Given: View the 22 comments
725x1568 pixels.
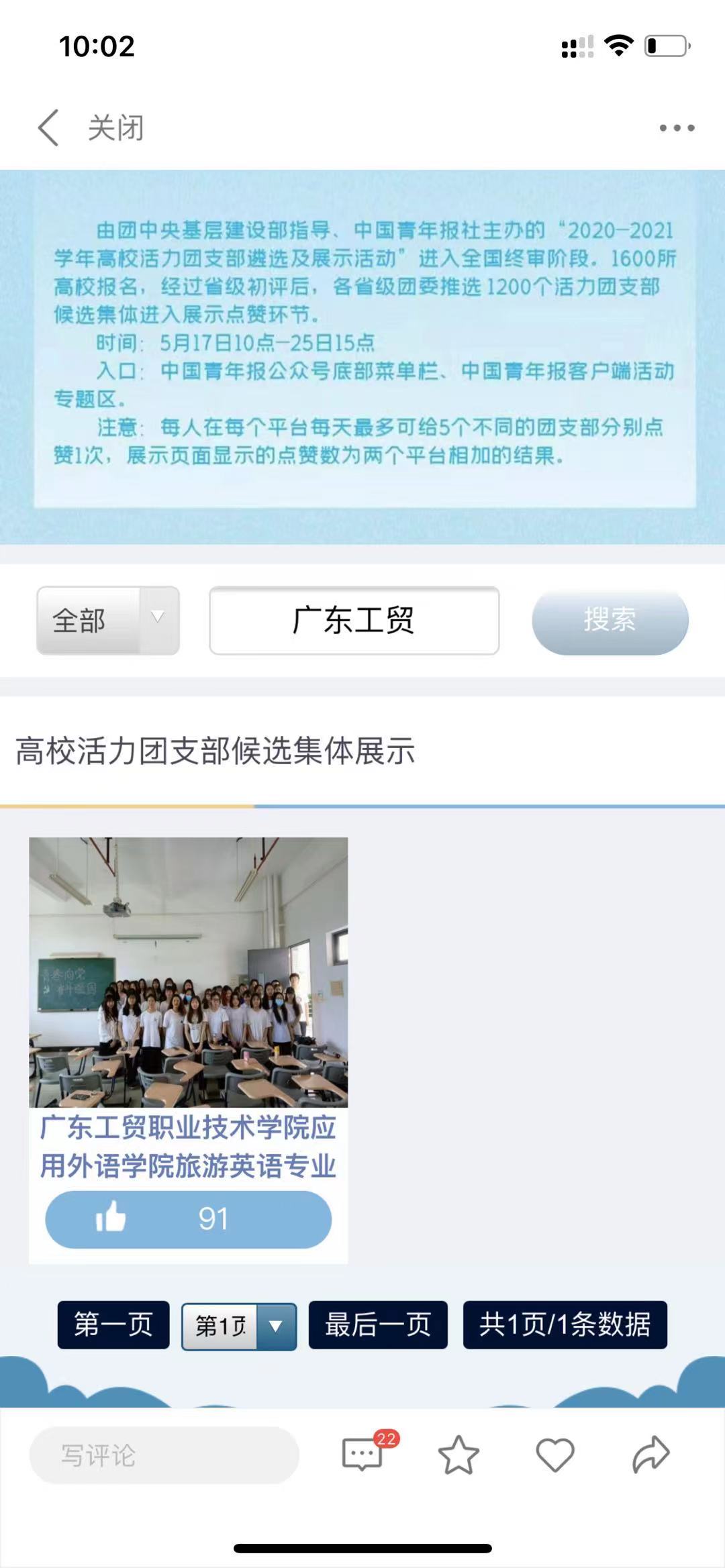Looking at the screenshot, I should (363, 1455).
